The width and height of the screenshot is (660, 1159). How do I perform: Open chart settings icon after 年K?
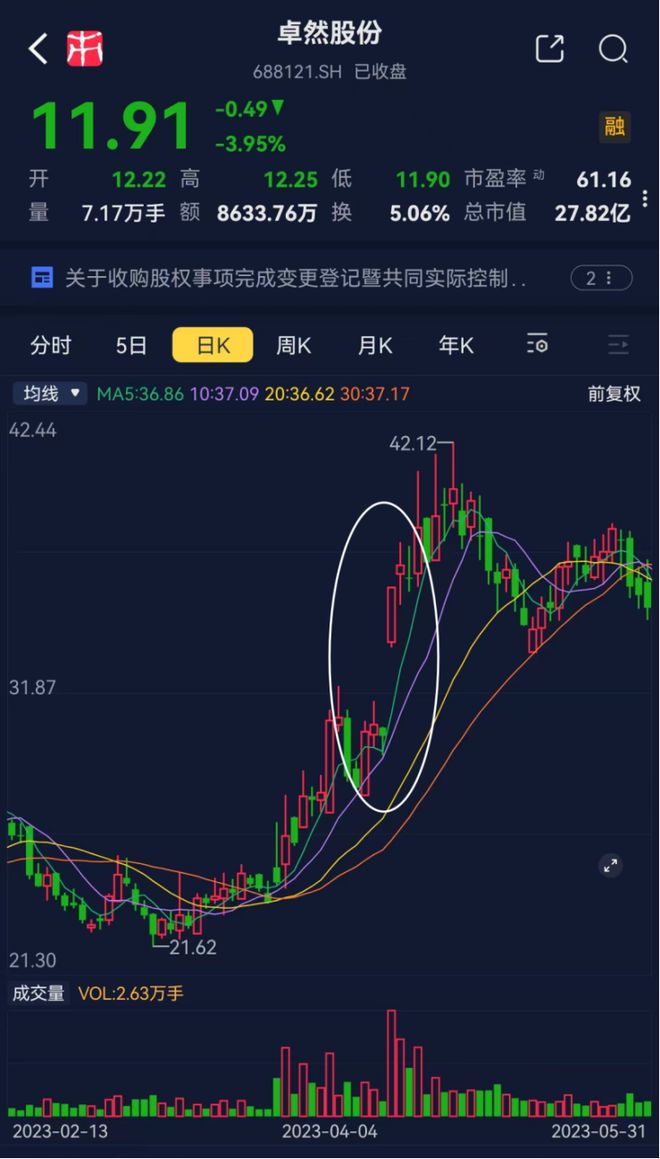pyautogui.click(x=537, y=344)
